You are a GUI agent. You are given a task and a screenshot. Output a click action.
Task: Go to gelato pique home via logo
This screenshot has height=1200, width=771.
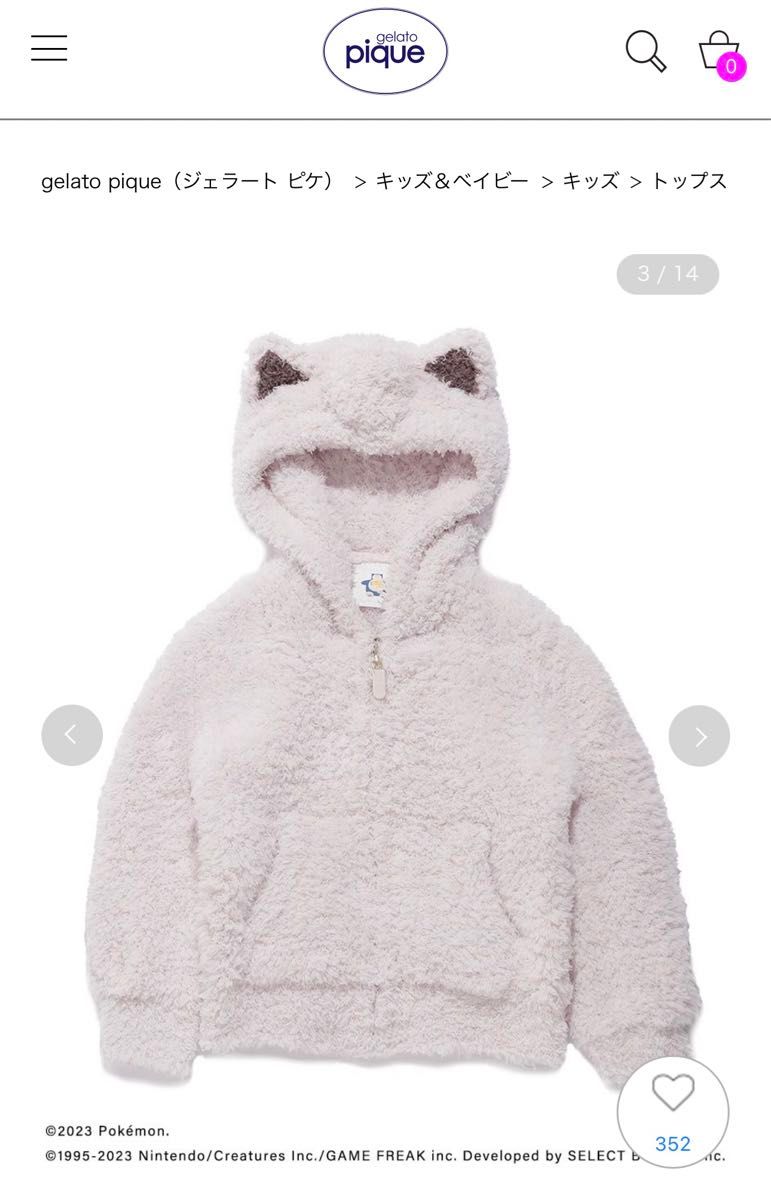click(x=385, y=51)
